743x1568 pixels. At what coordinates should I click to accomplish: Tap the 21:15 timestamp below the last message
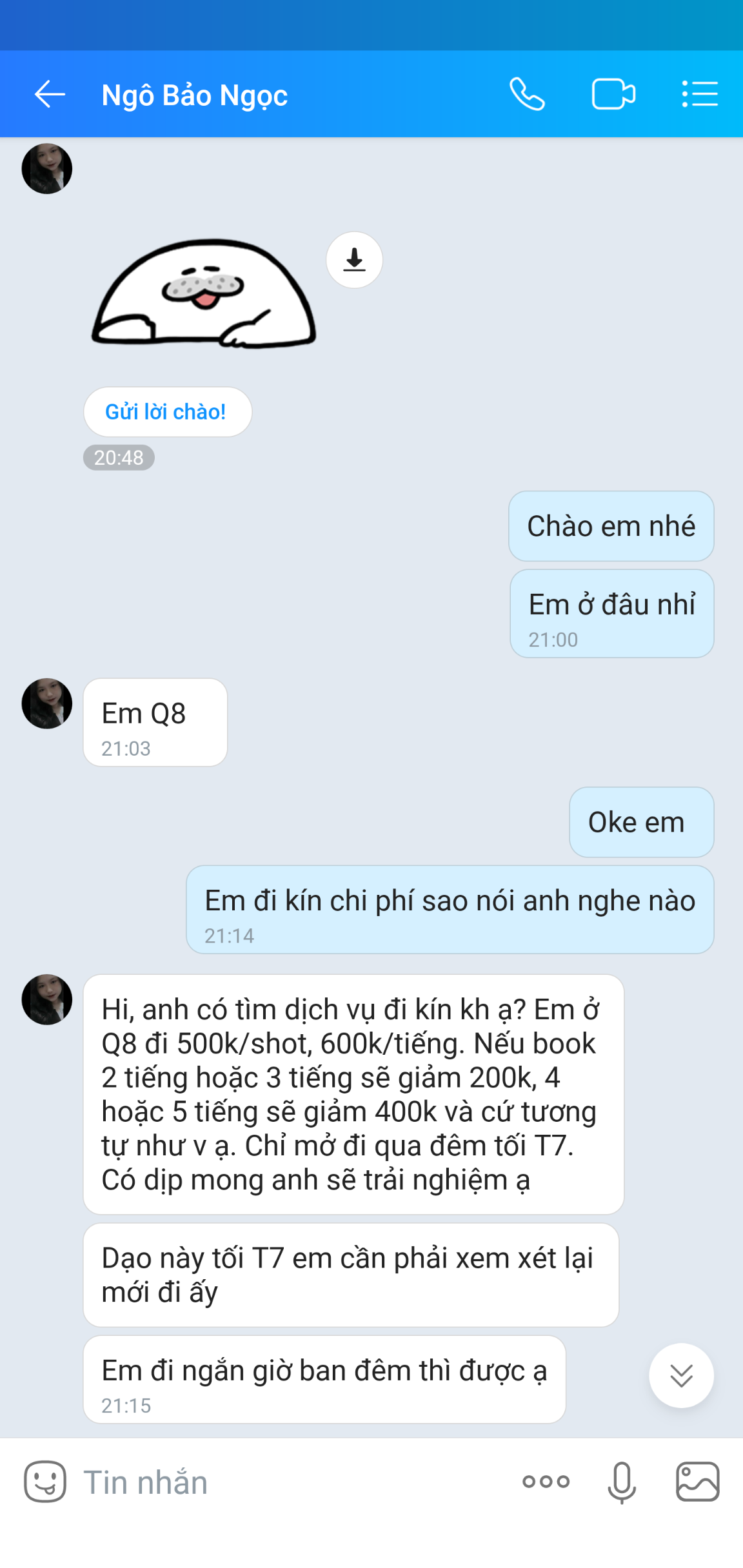126,1409
